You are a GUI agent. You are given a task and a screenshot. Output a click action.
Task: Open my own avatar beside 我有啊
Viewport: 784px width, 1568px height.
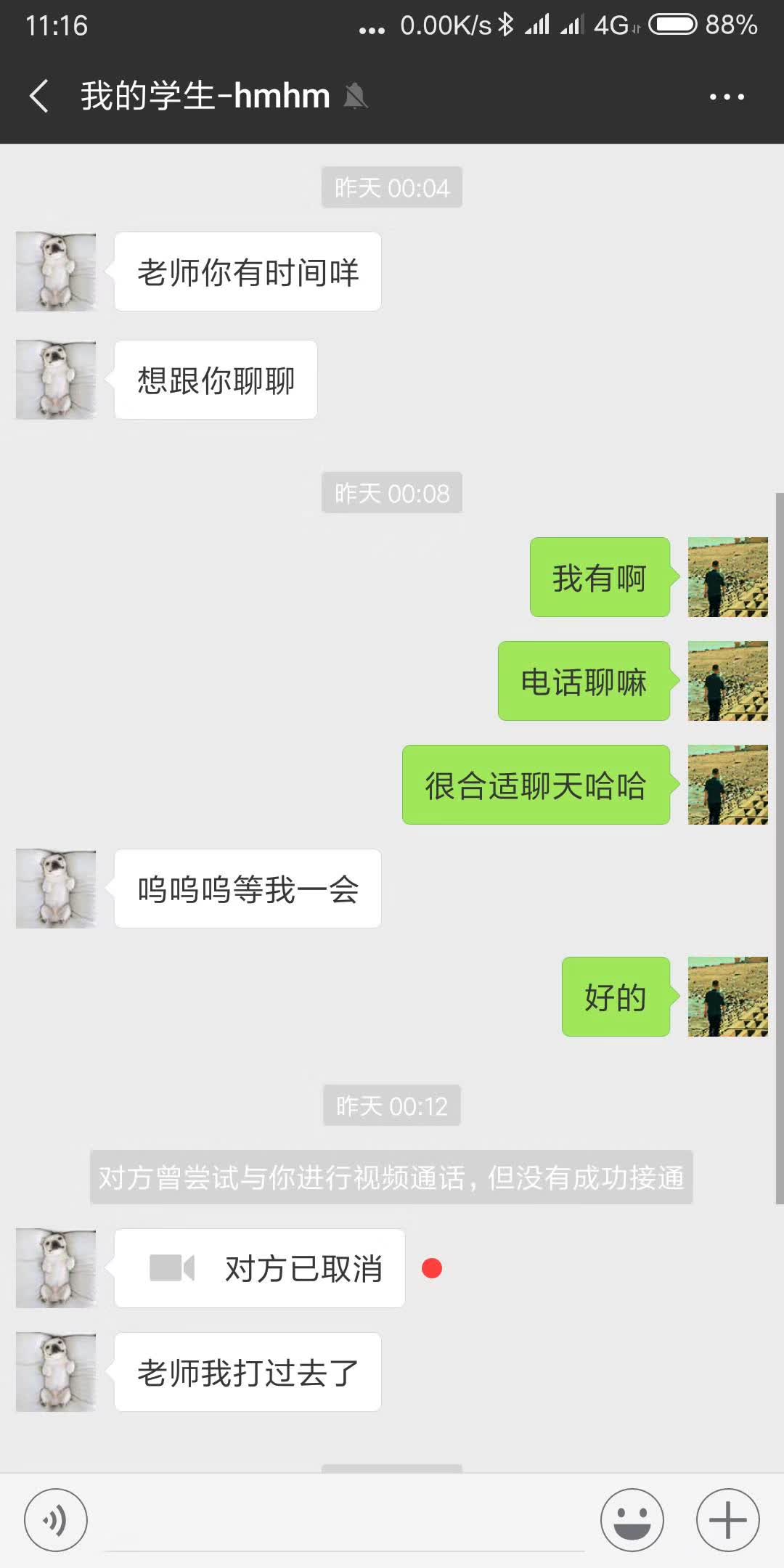(x=727, y=577)
